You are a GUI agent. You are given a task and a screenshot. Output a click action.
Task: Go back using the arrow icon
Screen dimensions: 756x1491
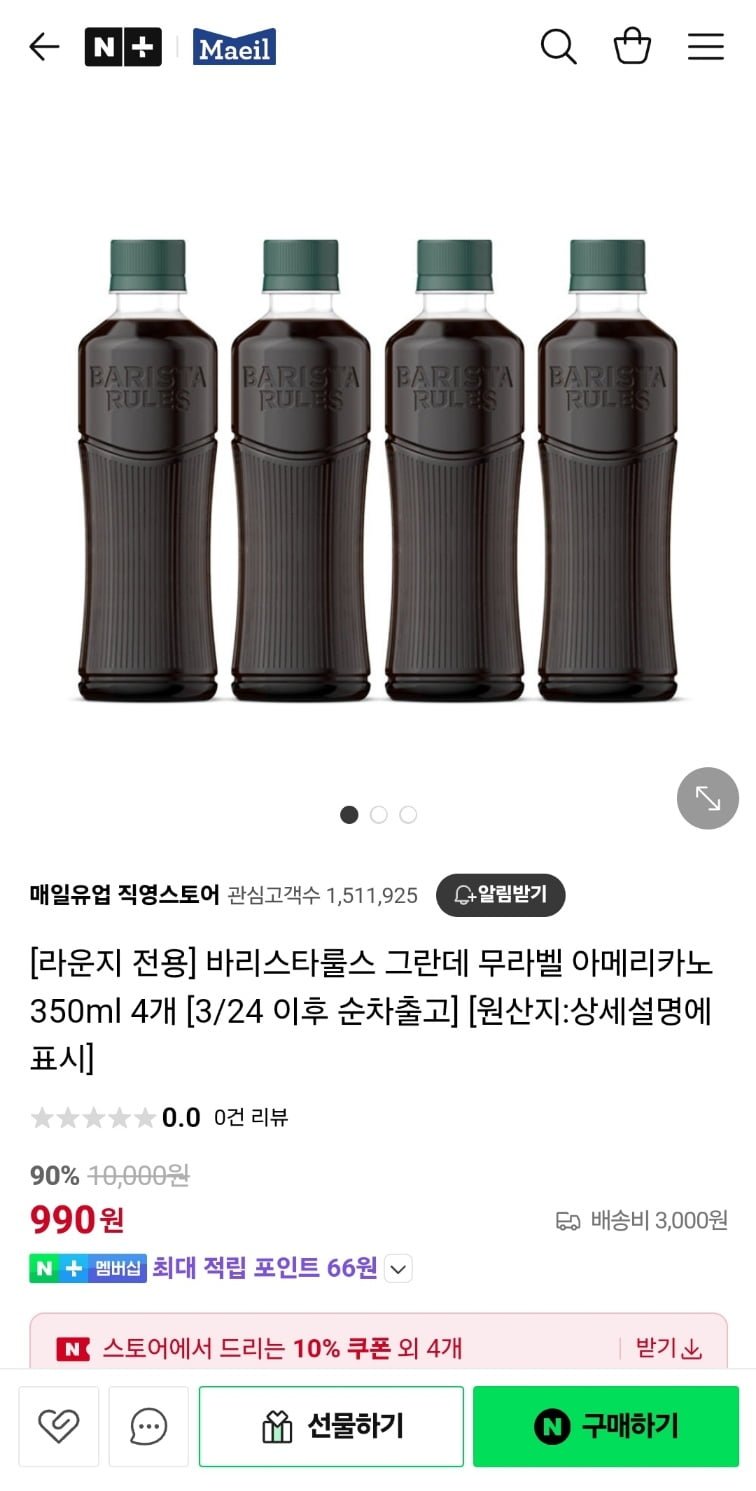(x=44, y=47)
